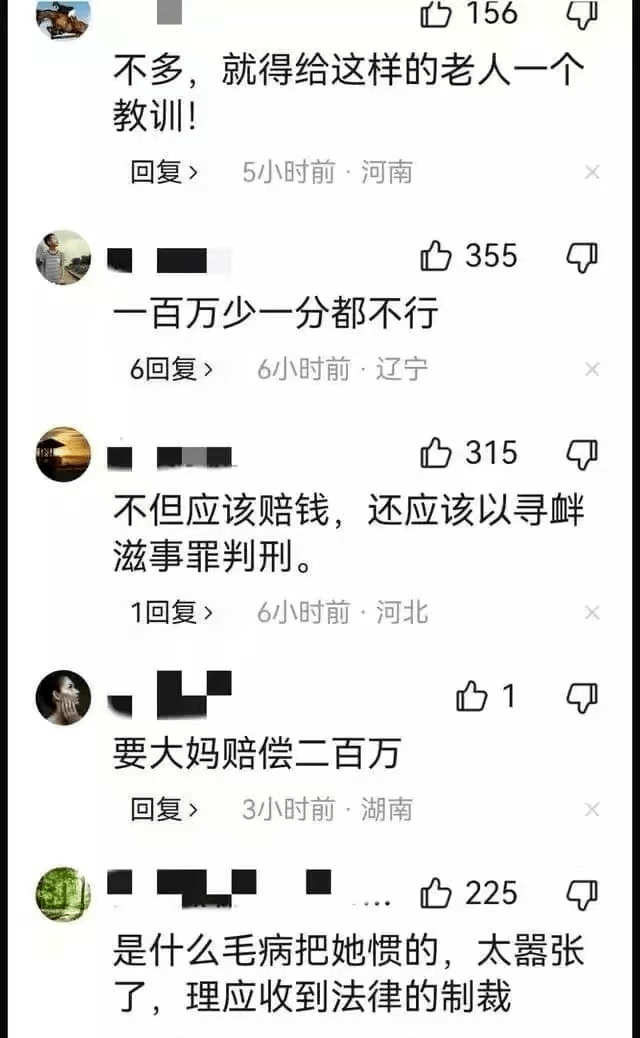Expand the 6回复 replies under 辽宁 comment
Screen dimensions: 640x1038
(x=171, y=369)
